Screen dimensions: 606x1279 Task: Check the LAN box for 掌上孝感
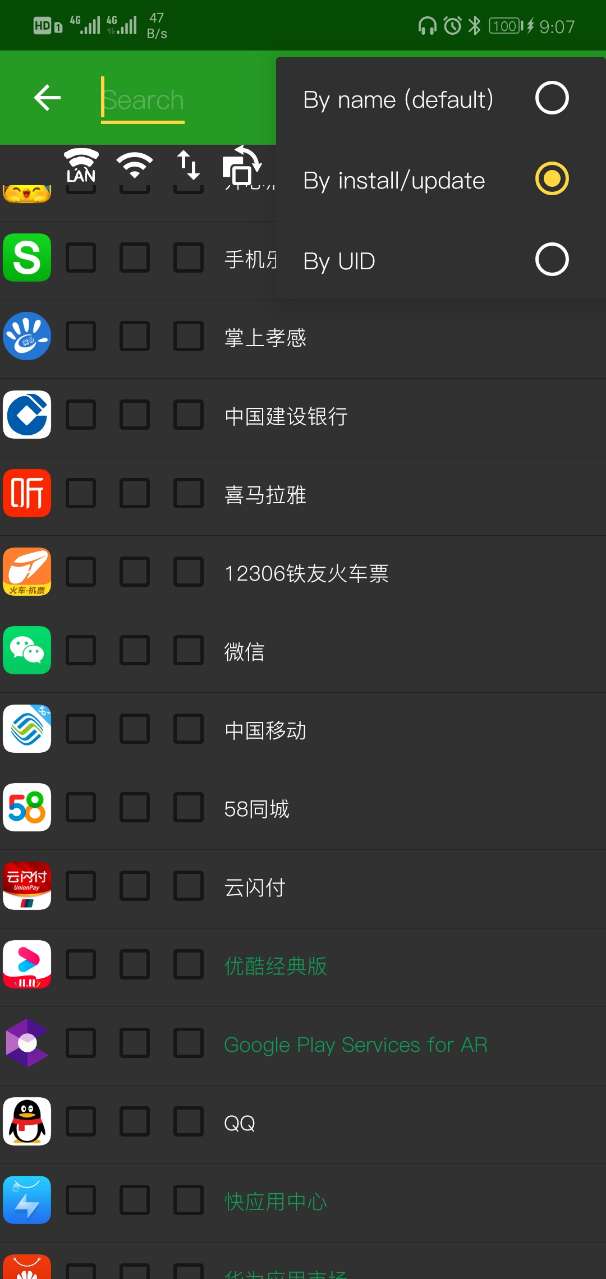pos(81,336)
